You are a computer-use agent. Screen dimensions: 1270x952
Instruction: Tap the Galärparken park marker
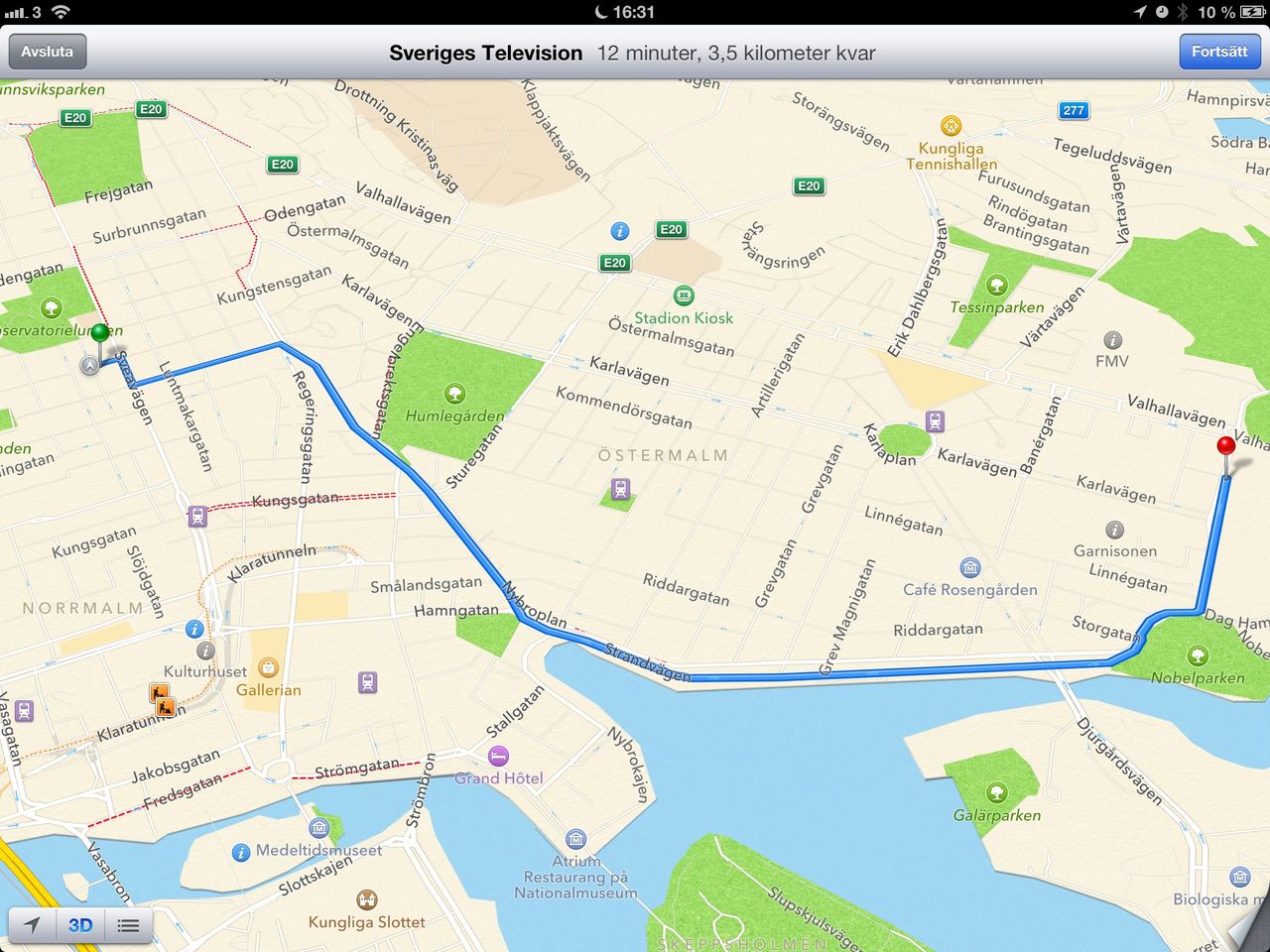click(x=997, y=793)
